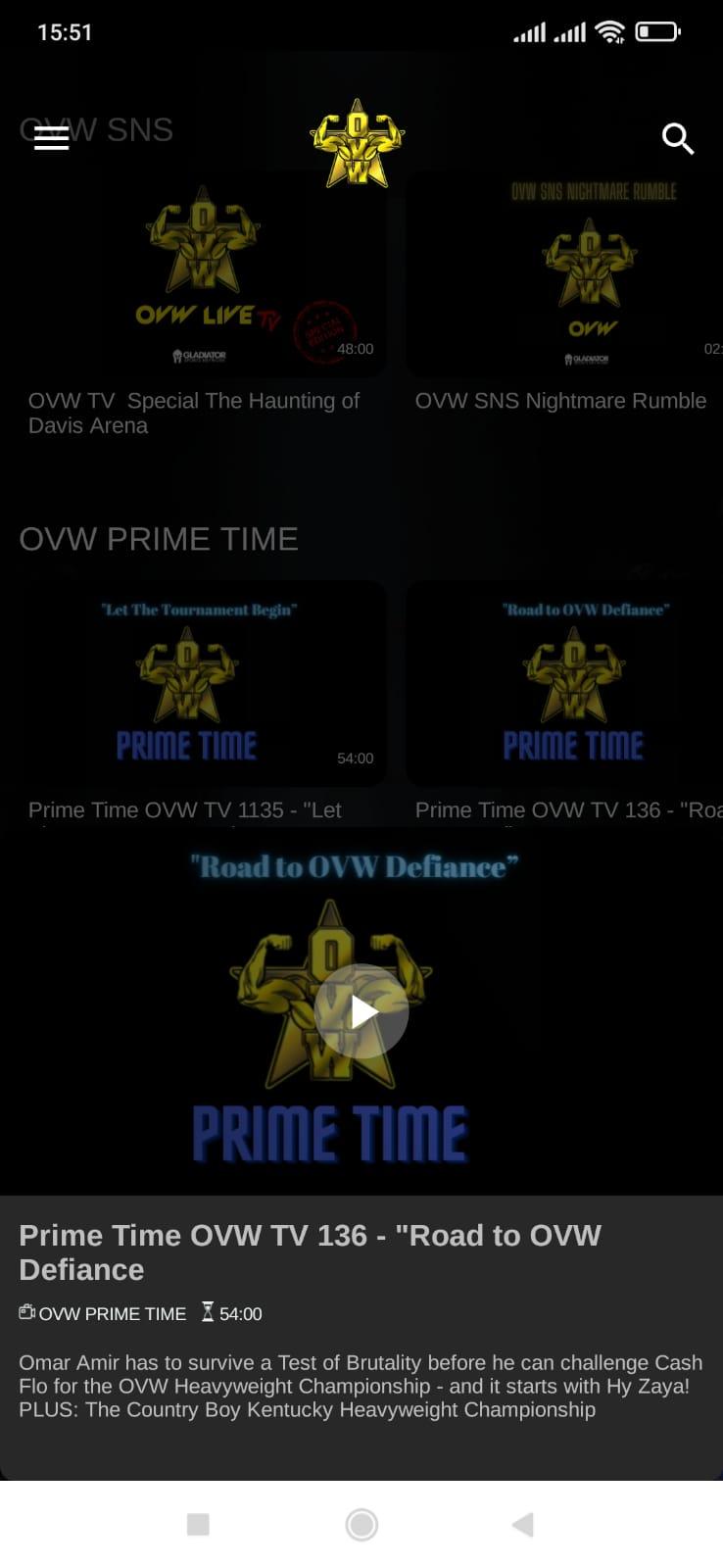723x1568 pixels.
Task: Go back with the system back button
Action: click(x=523, y=1524)
